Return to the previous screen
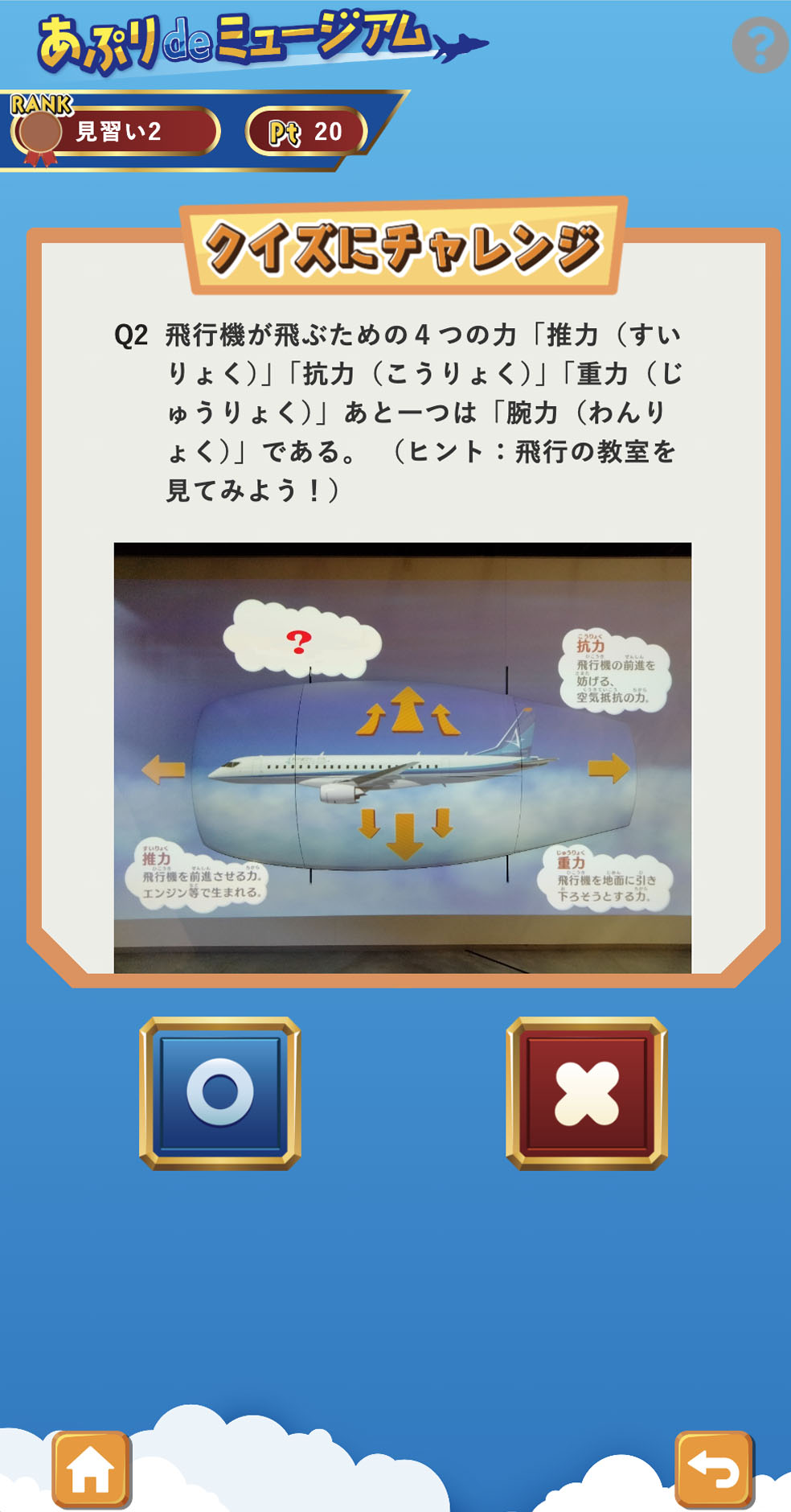The height and width of the screenshot is (1512, 791). (x=714, y=1469)
